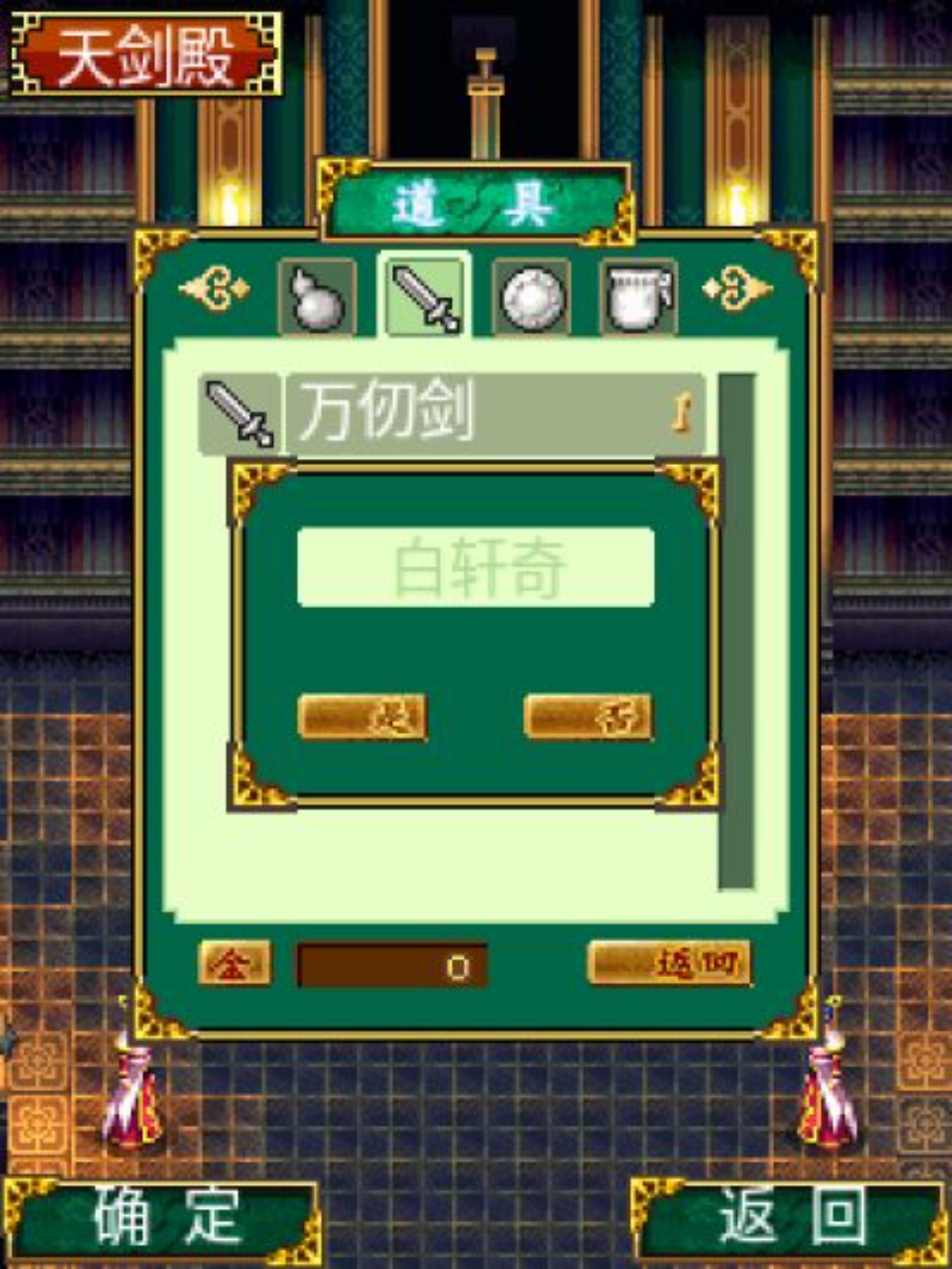This screenshot has width=952, height=1269.
Task: Switch to the gourd potion tab
Action: pos(317,297)
